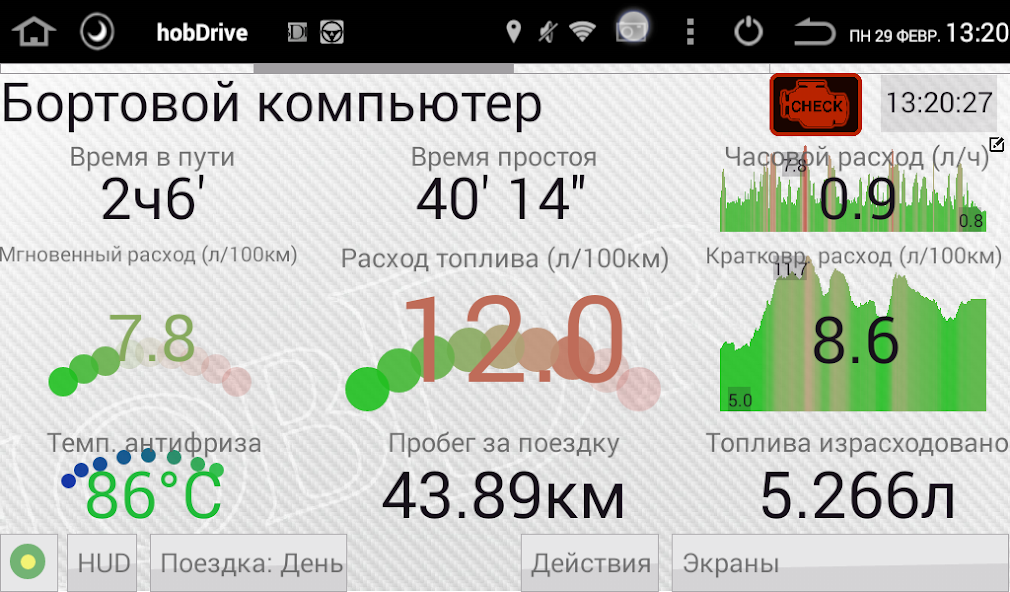Image resolution: width=1010 pixels, height=592 pixels.
Task: Edit the Часовой расход gauge
Action: 996,145
